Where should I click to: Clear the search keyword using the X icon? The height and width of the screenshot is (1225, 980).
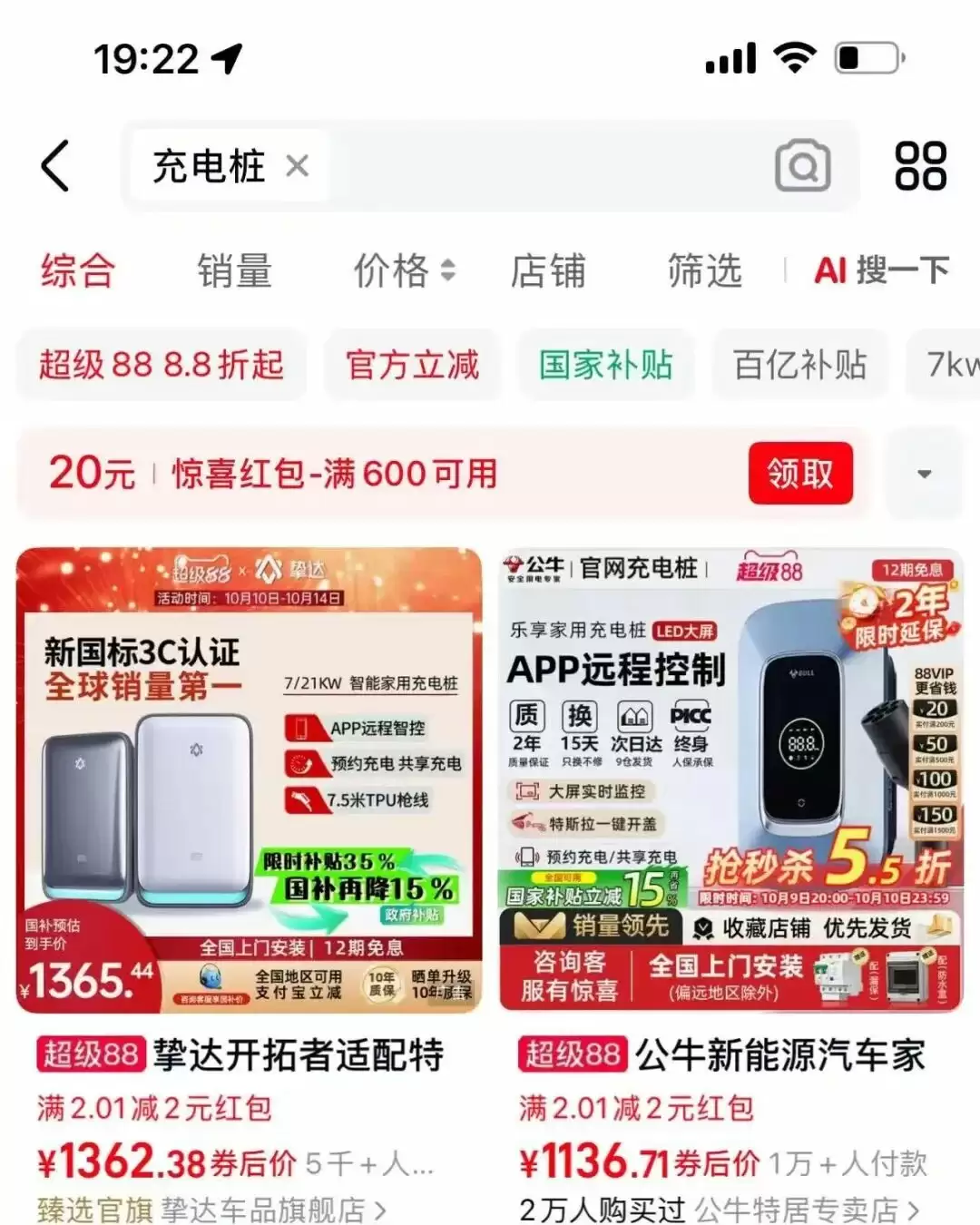[297, 166]
